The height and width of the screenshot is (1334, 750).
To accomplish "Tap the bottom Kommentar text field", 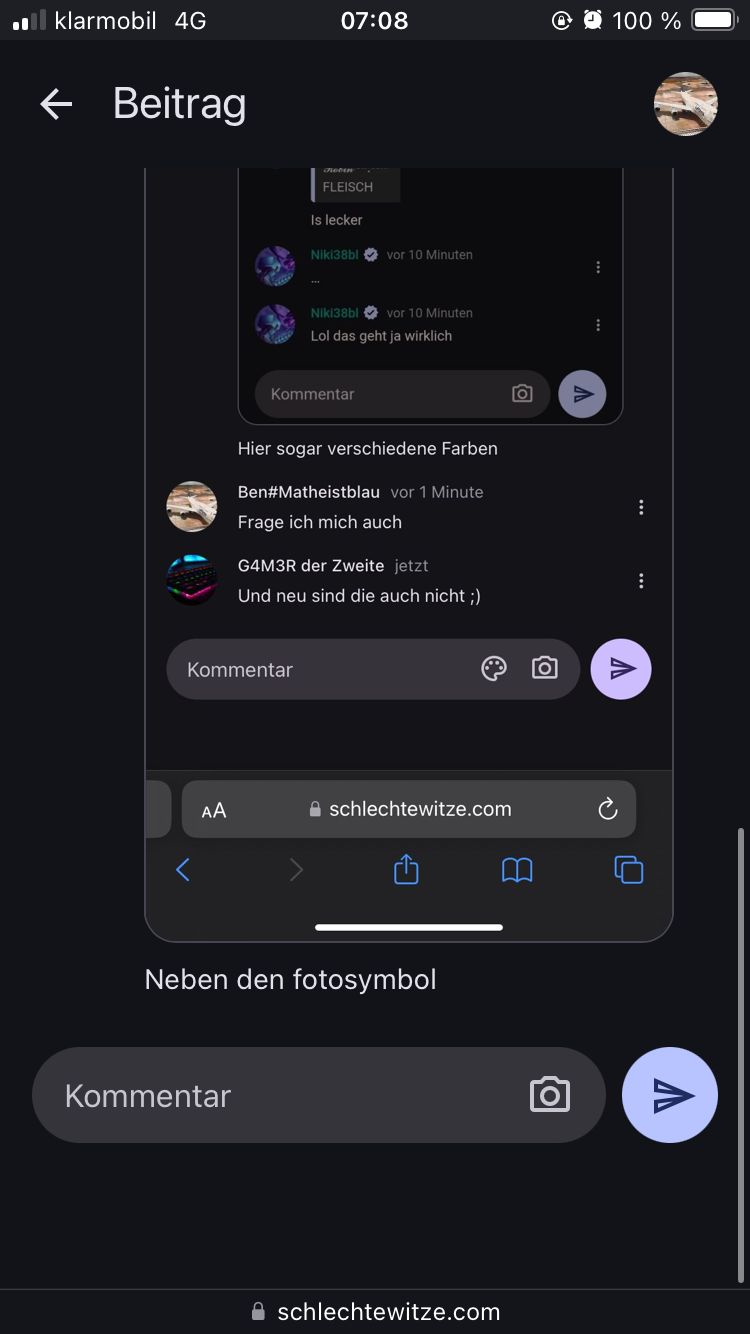I will coord(280,1096).
